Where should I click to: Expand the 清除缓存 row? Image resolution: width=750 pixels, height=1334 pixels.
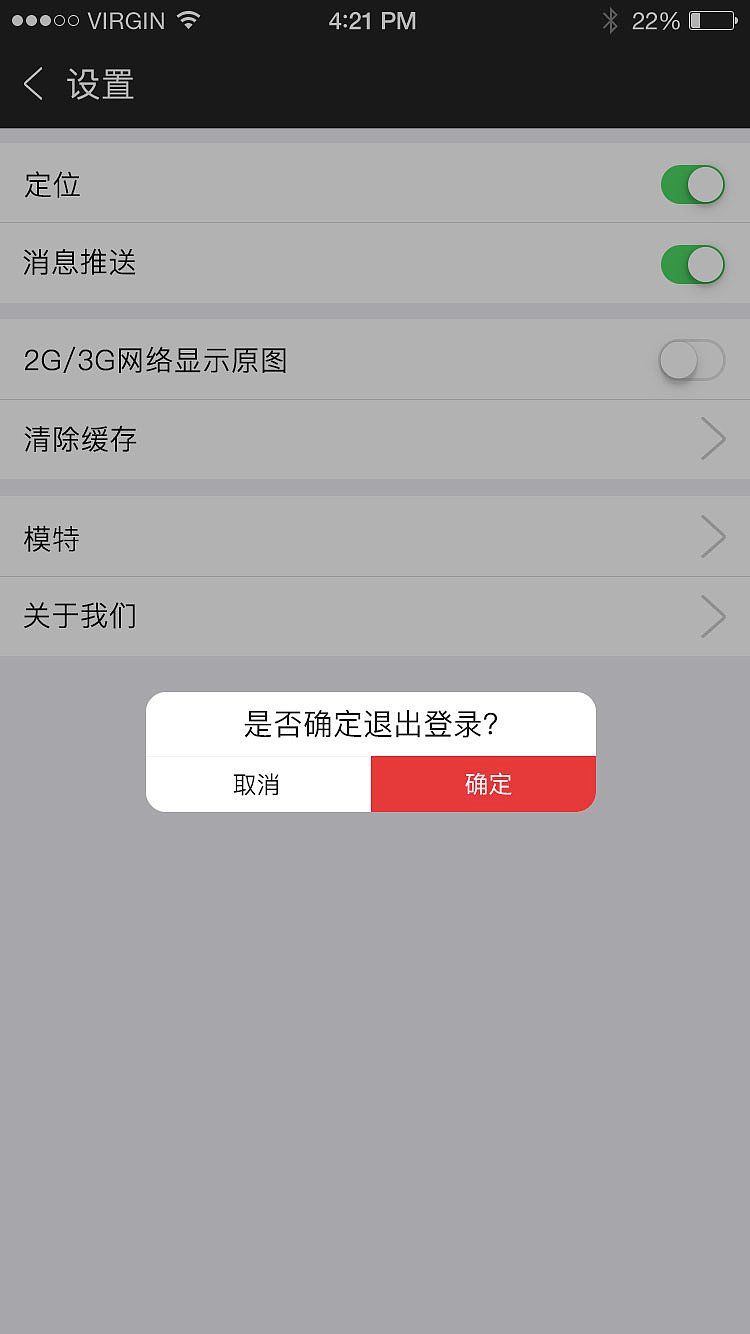tap(375, 438)
